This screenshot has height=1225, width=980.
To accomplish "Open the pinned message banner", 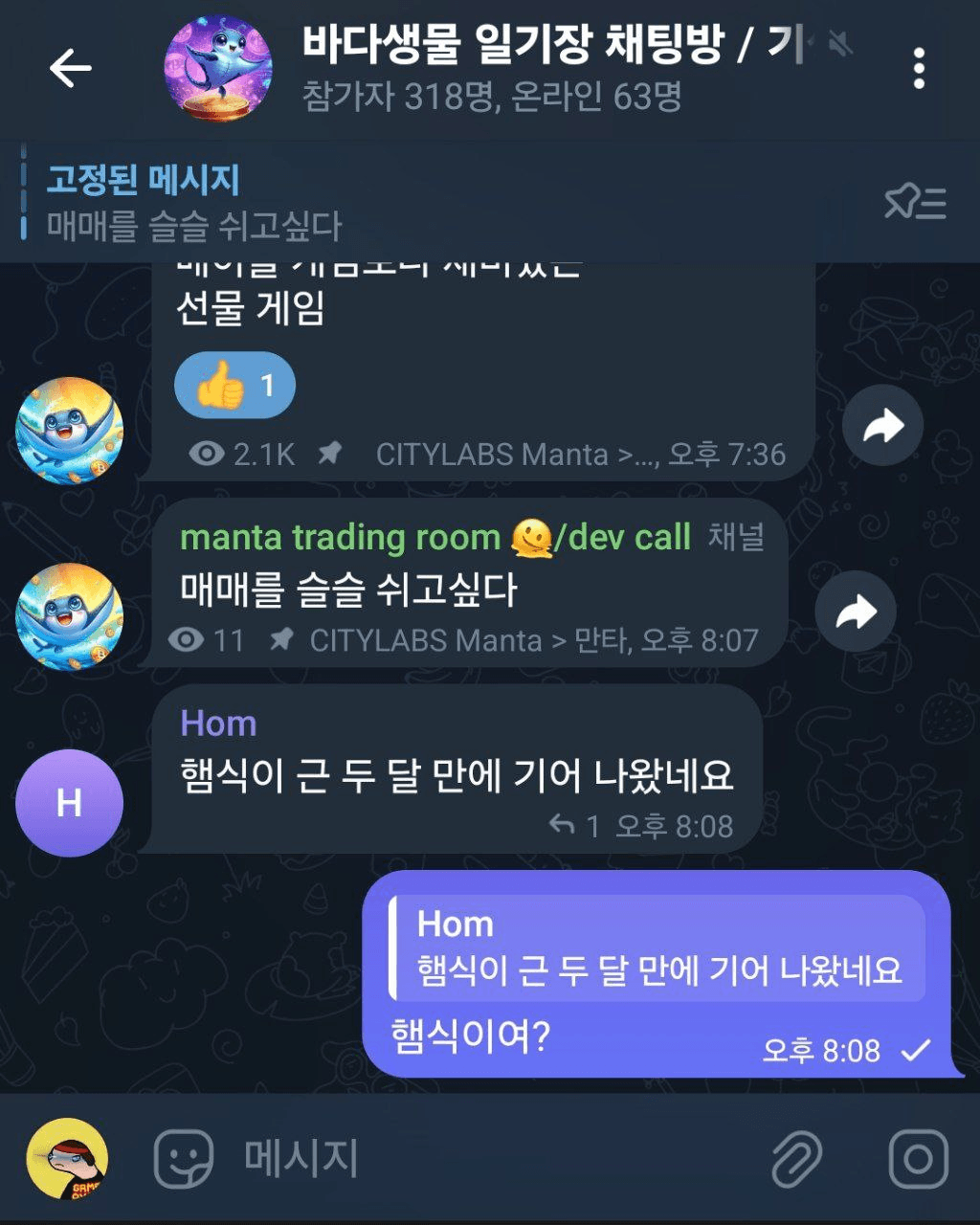I will coord(383,203).
